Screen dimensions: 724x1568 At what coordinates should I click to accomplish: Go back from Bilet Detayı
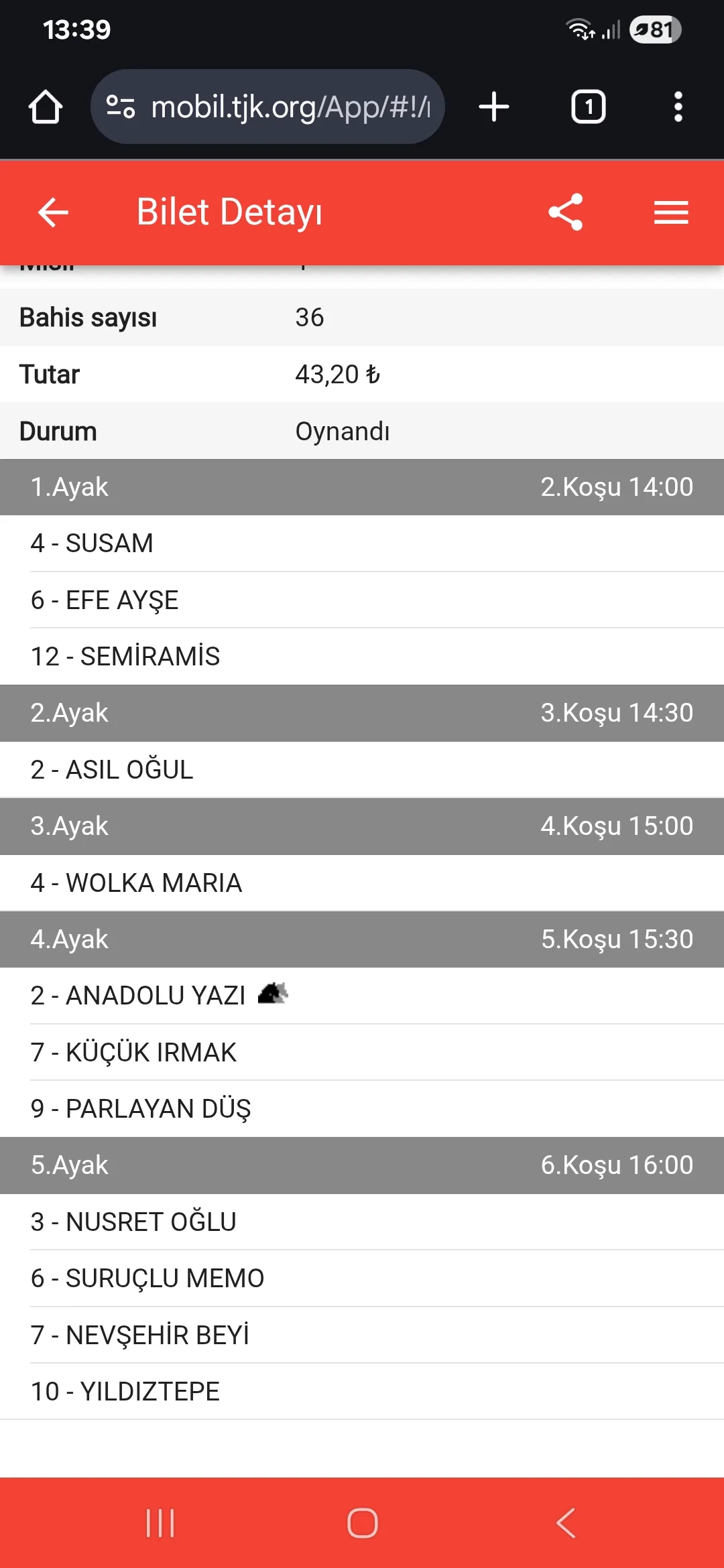(x=53, y=212)
